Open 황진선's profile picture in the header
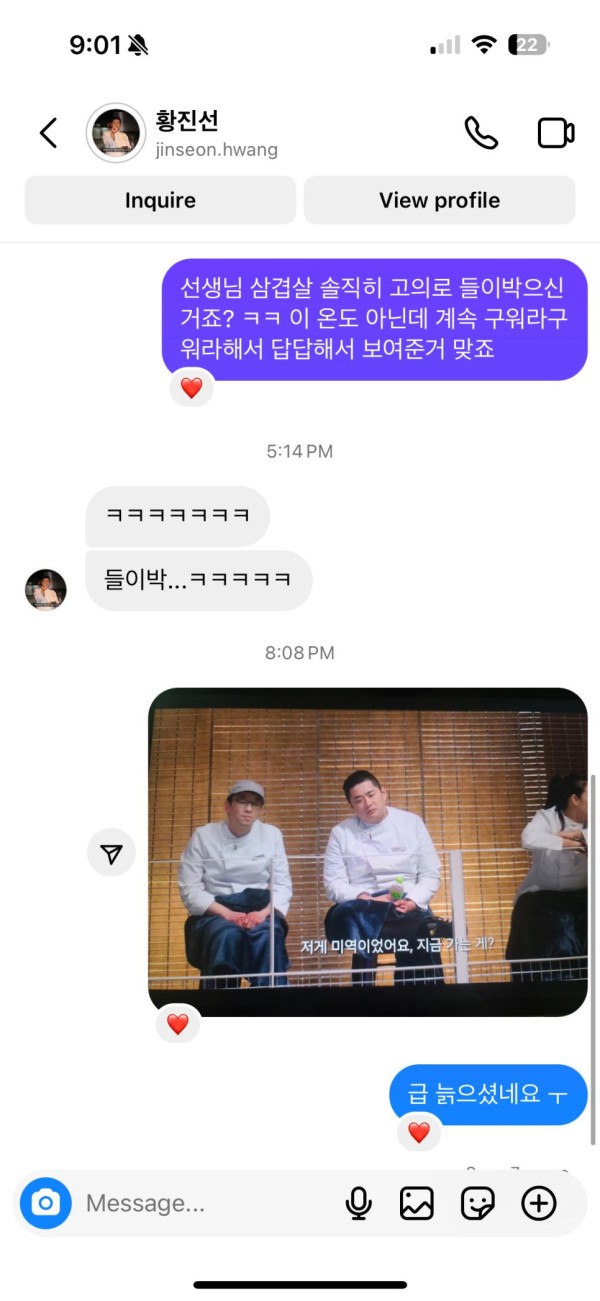Screen dimensions: 600x1301 tap(116, 133)
